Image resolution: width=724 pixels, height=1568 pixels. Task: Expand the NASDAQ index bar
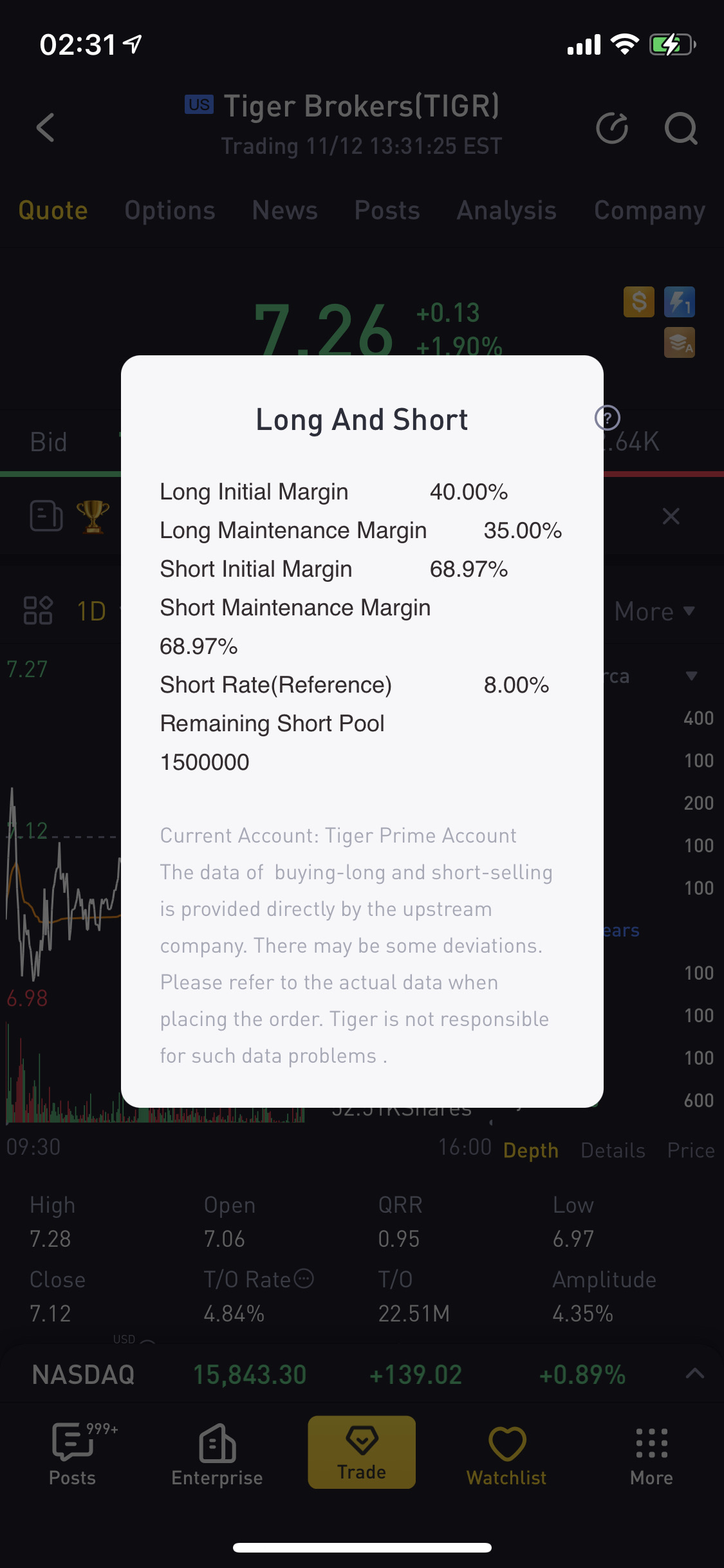(x=695, y=1374)
